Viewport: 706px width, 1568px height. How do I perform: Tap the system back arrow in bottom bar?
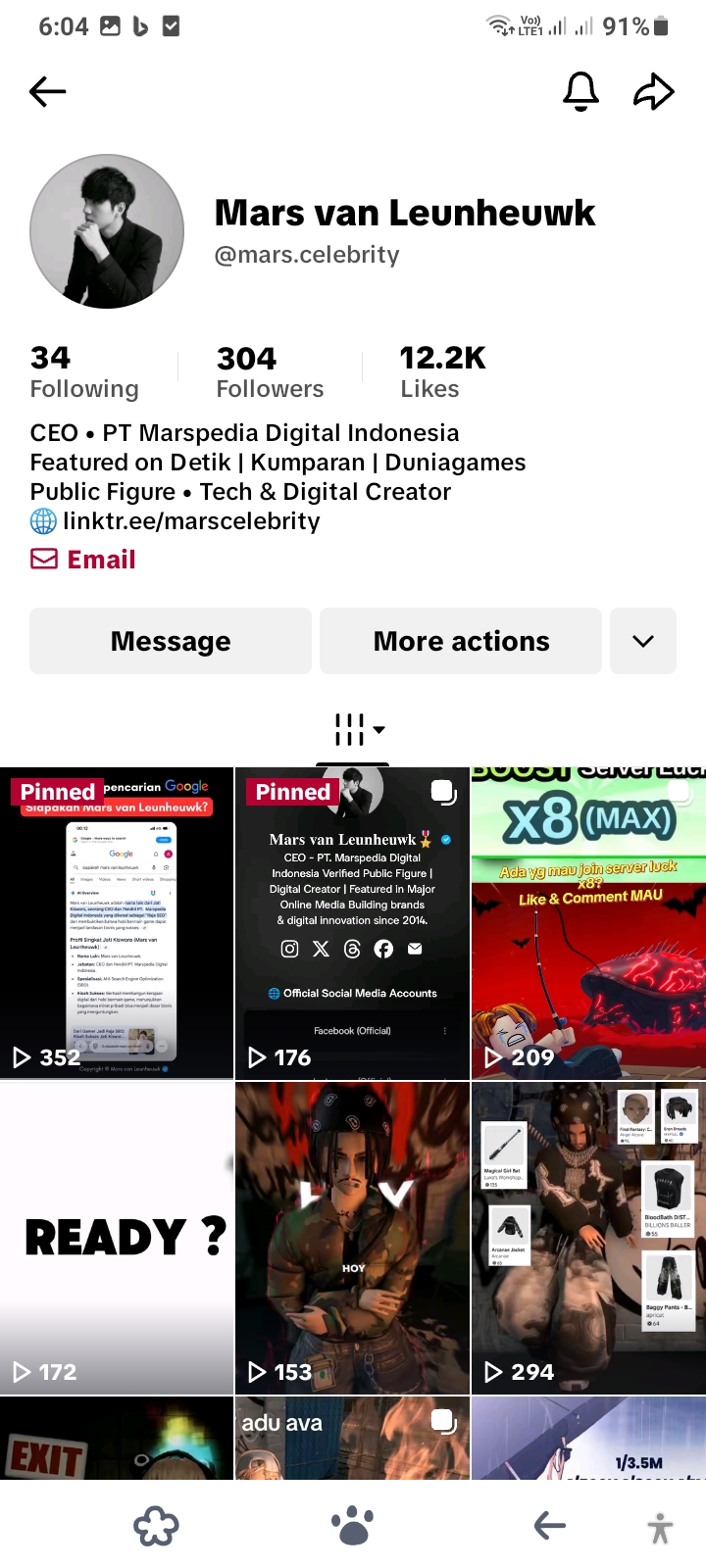(x=550, y=1525)
